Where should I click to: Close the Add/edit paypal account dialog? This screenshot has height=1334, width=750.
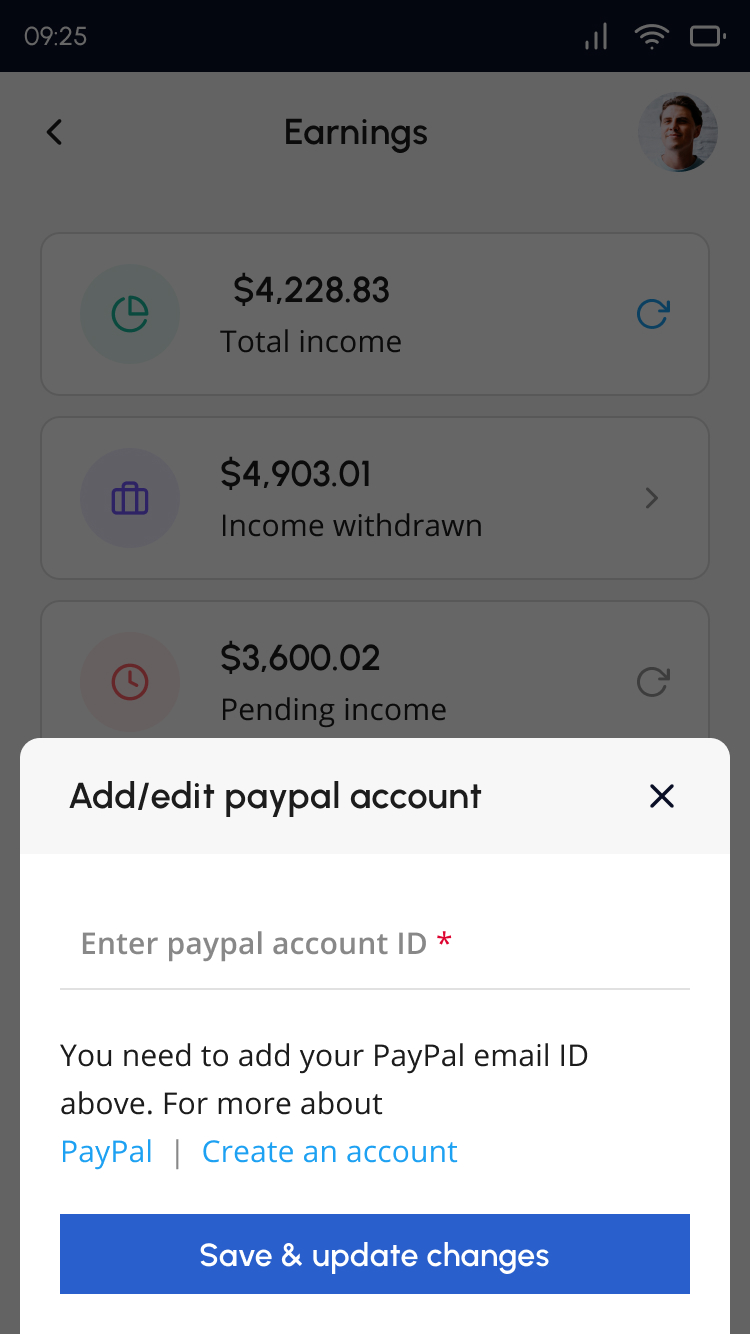[x=662, y=796]
